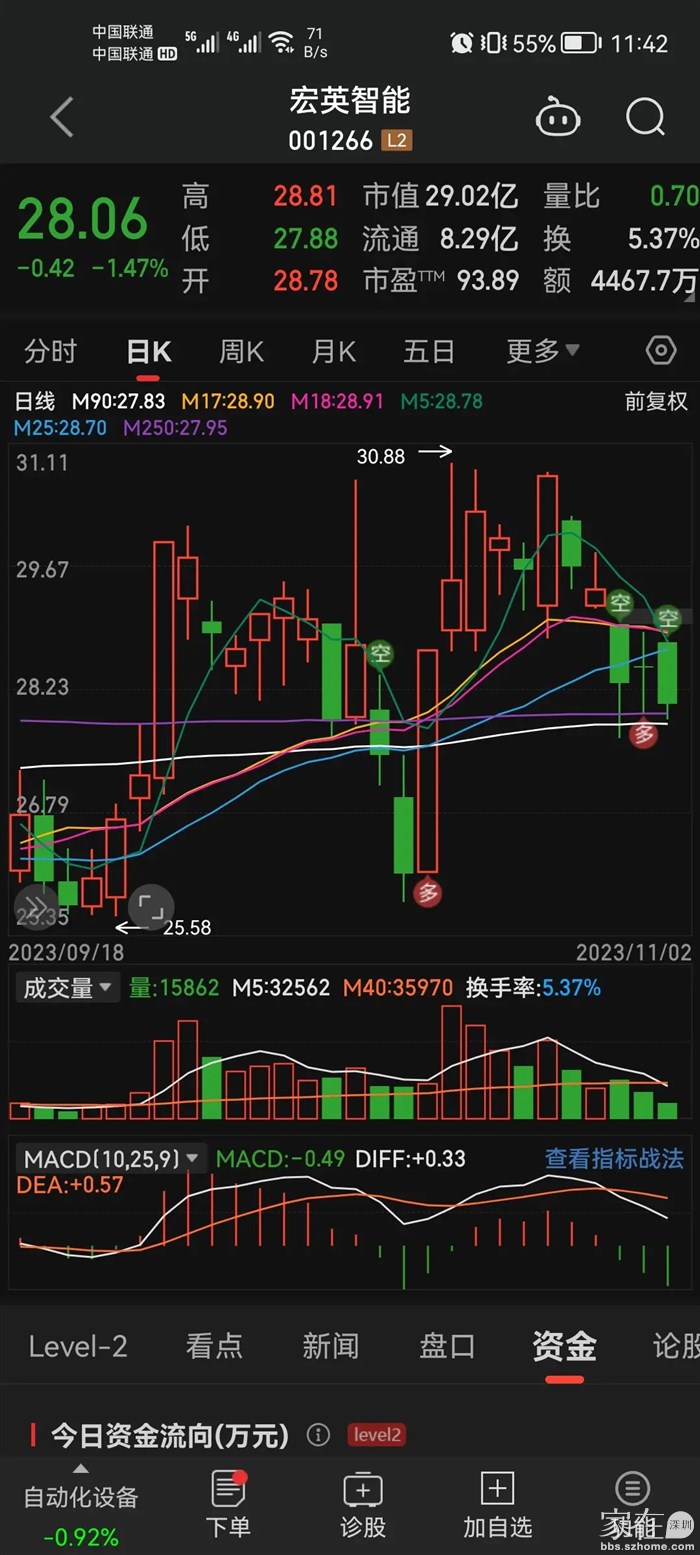Tap 下单 to place an order
This screenshot has width=700, height=1555.
click(228, 1503)
